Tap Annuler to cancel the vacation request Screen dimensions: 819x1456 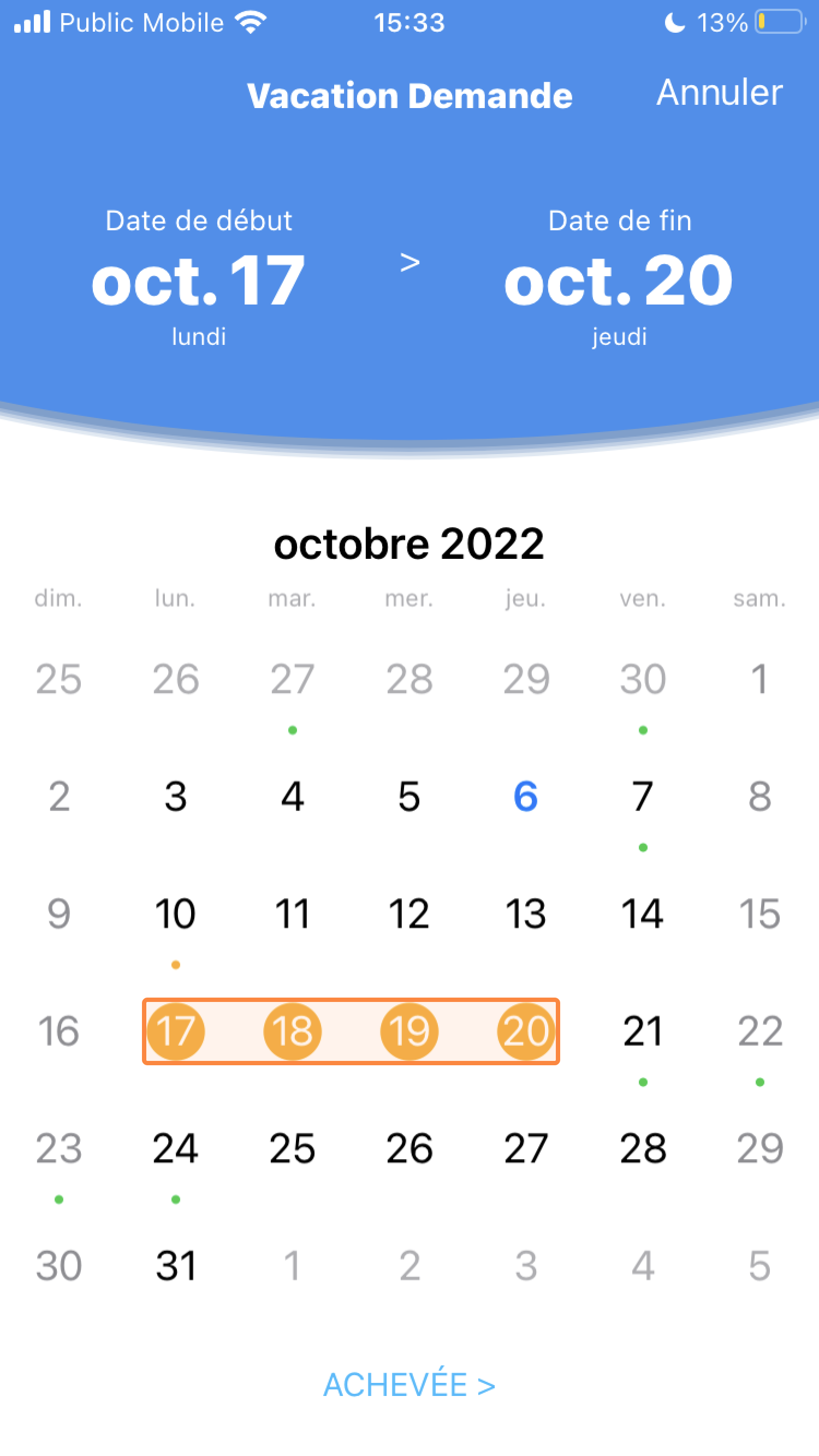(x=720, y=92)
